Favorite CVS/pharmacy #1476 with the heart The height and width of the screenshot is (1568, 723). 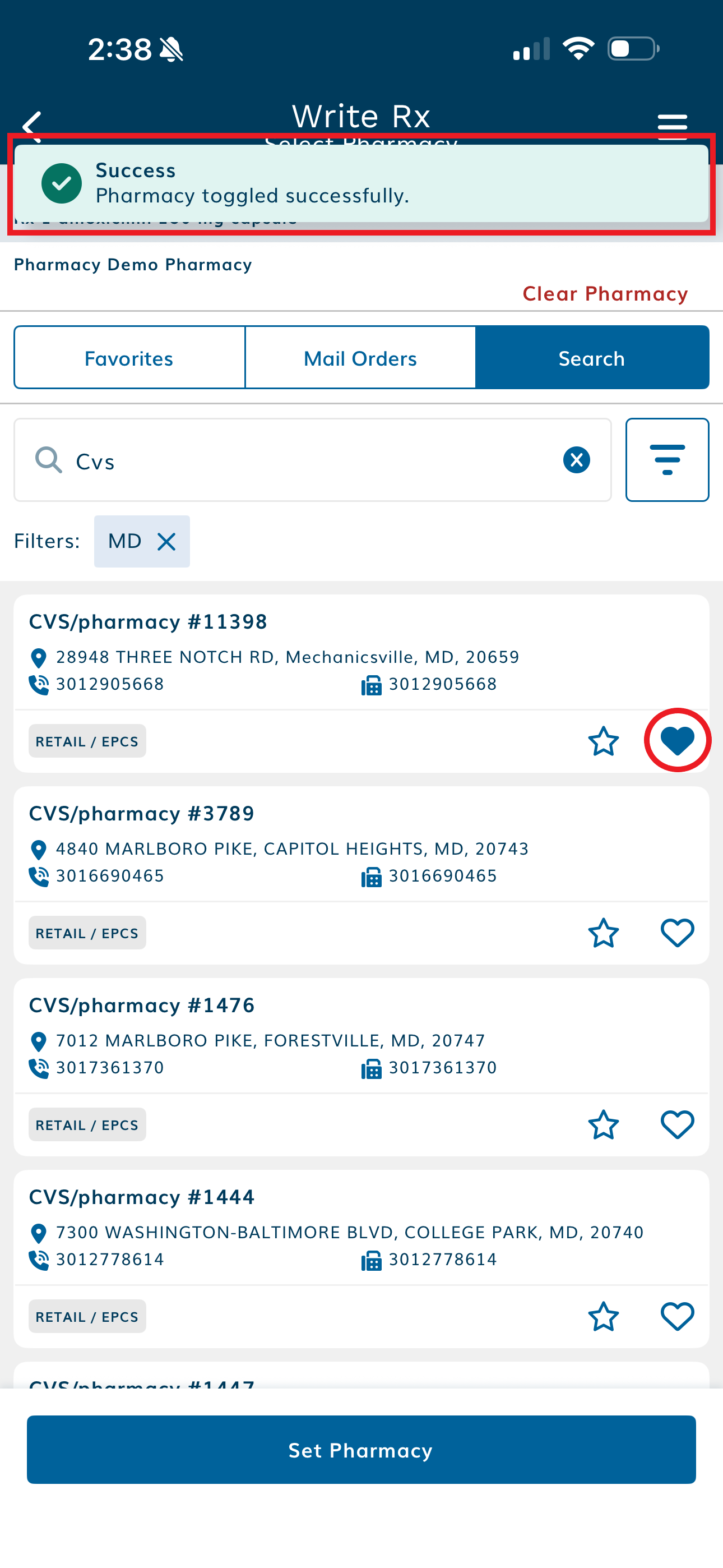click(x=678, y=1125)
